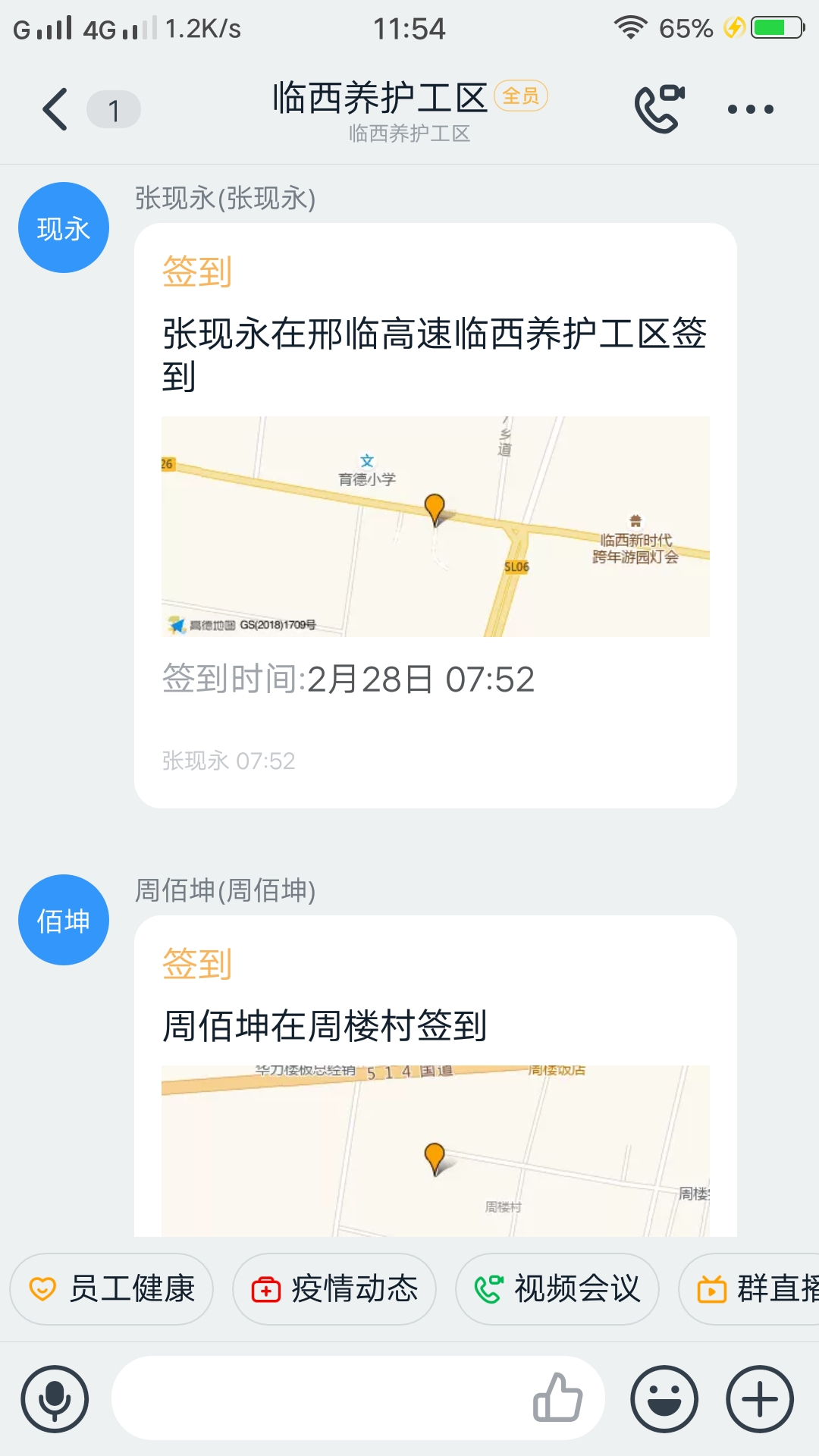The image size is (819, 1456).
Task: Start a 视频会议
Action: [x=557, y=1289]
